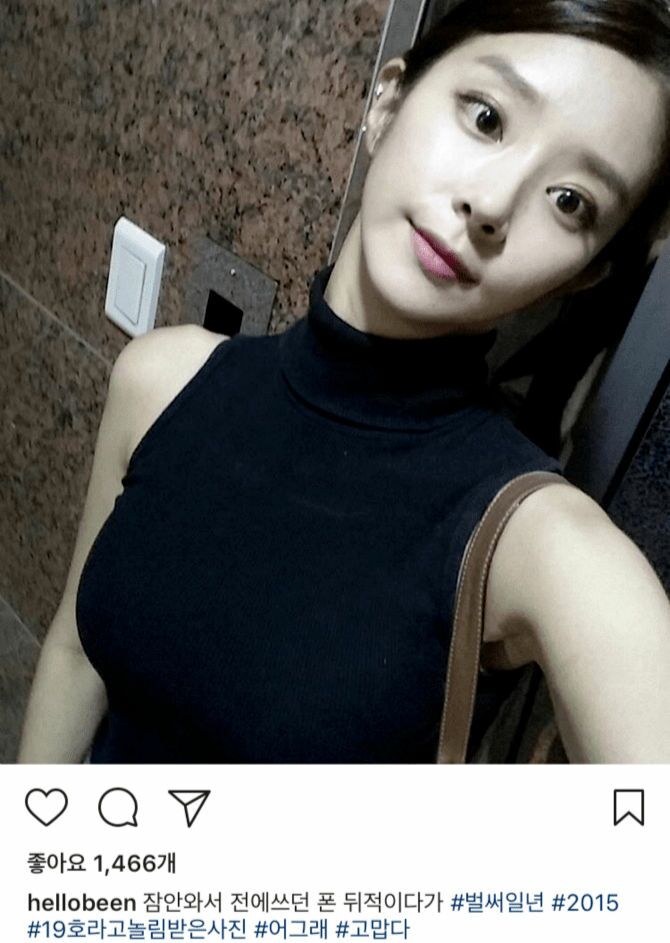The height and width of the screenshot is (943, 670).
Task: Open the #벌써일년 hashtag
Action: click(498, 903)
